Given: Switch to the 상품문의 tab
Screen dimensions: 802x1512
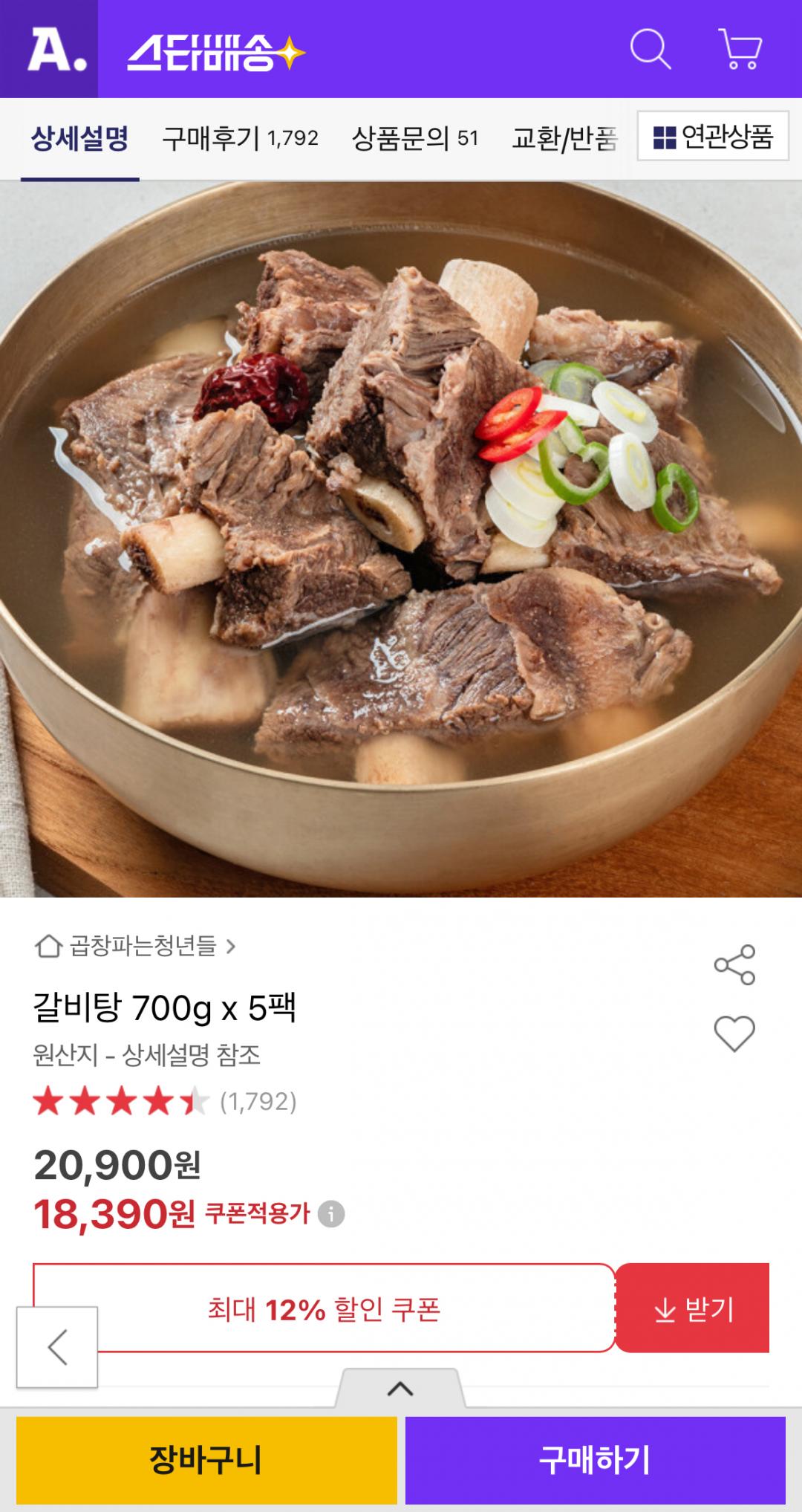Looking at the screenshot, I should click(414, 138).
